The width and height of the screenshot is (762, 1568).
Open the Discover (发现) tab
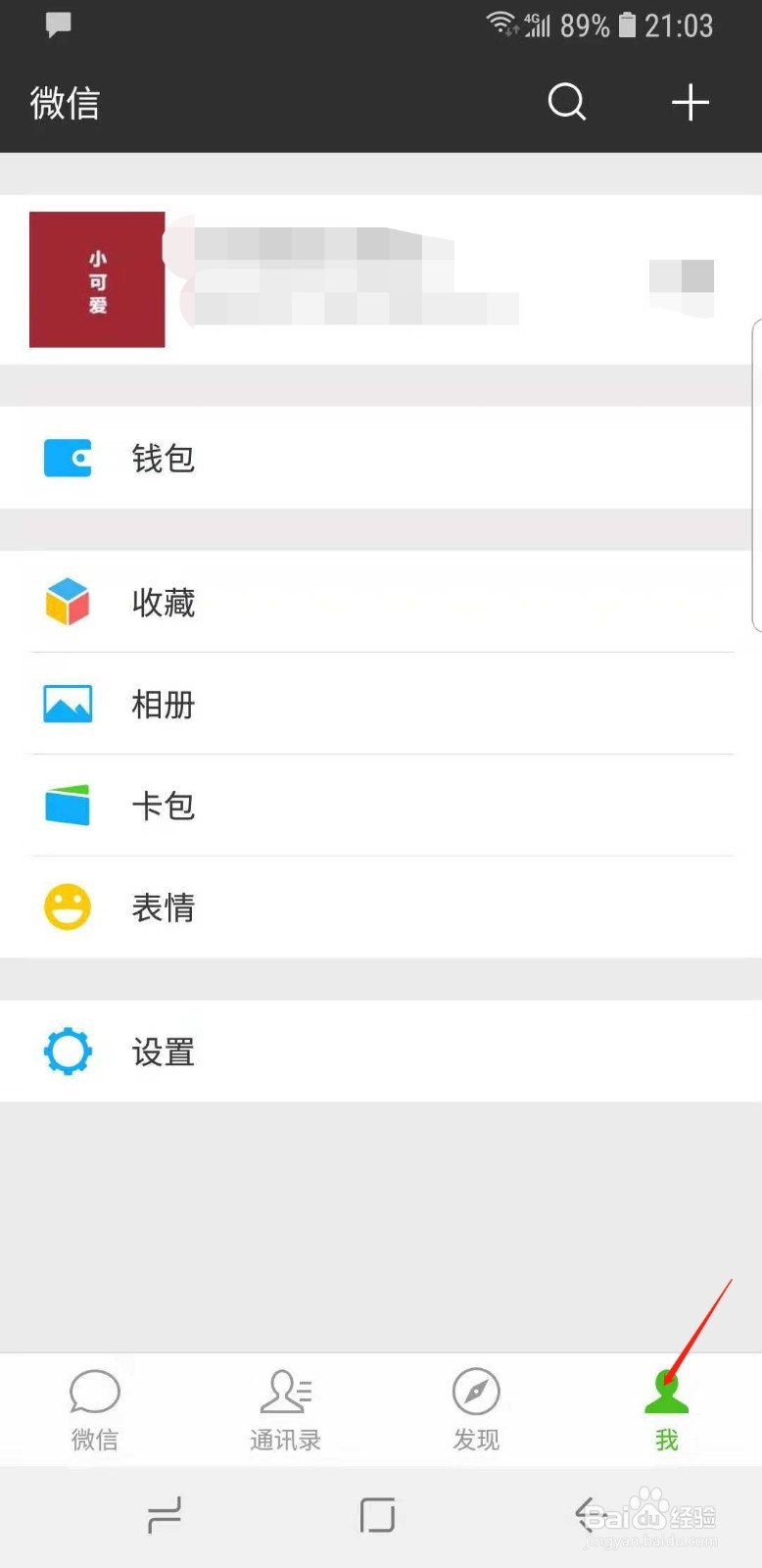(x=476, y=1408)
